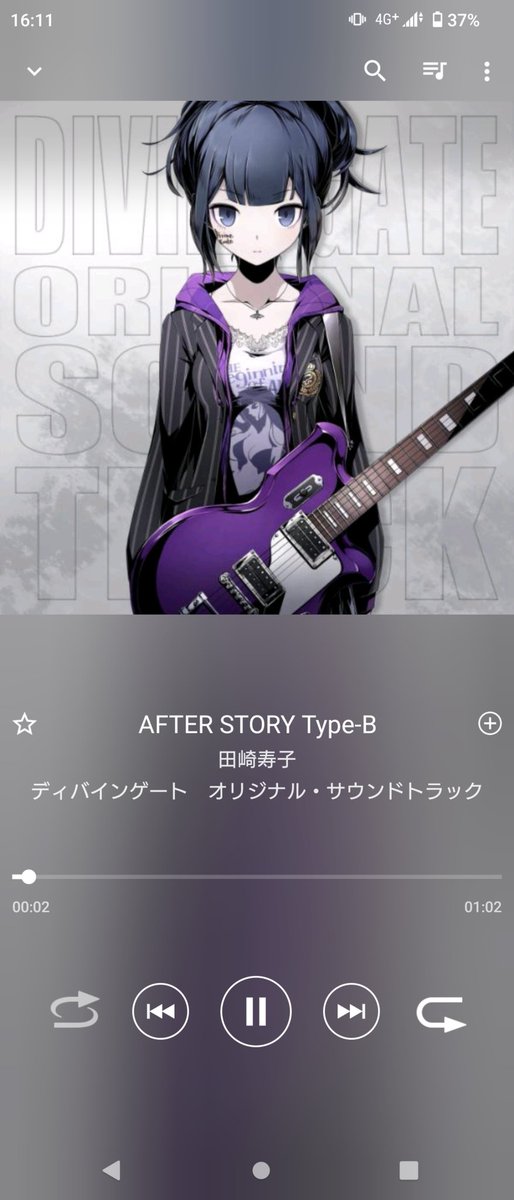The width and height of the screenshot is (514, 1200).
Task: Collapse the player with the down chevron
Action: [34, 71]
